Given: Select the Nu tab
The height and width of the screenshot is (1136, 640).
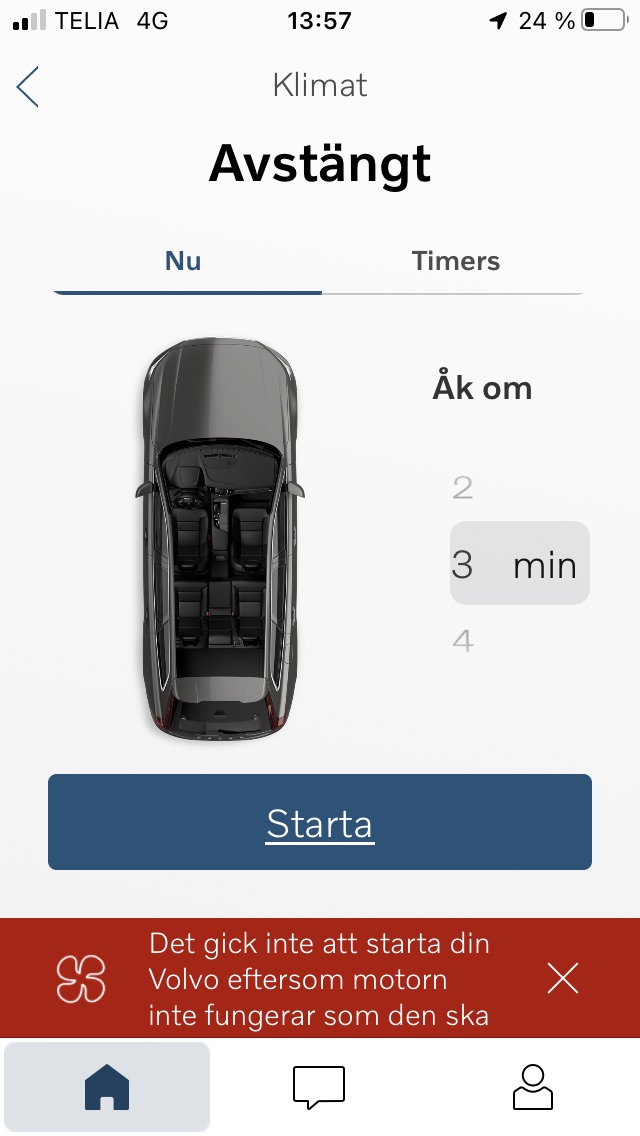Looking at the screenshot, I should click(x=183, y=262).
